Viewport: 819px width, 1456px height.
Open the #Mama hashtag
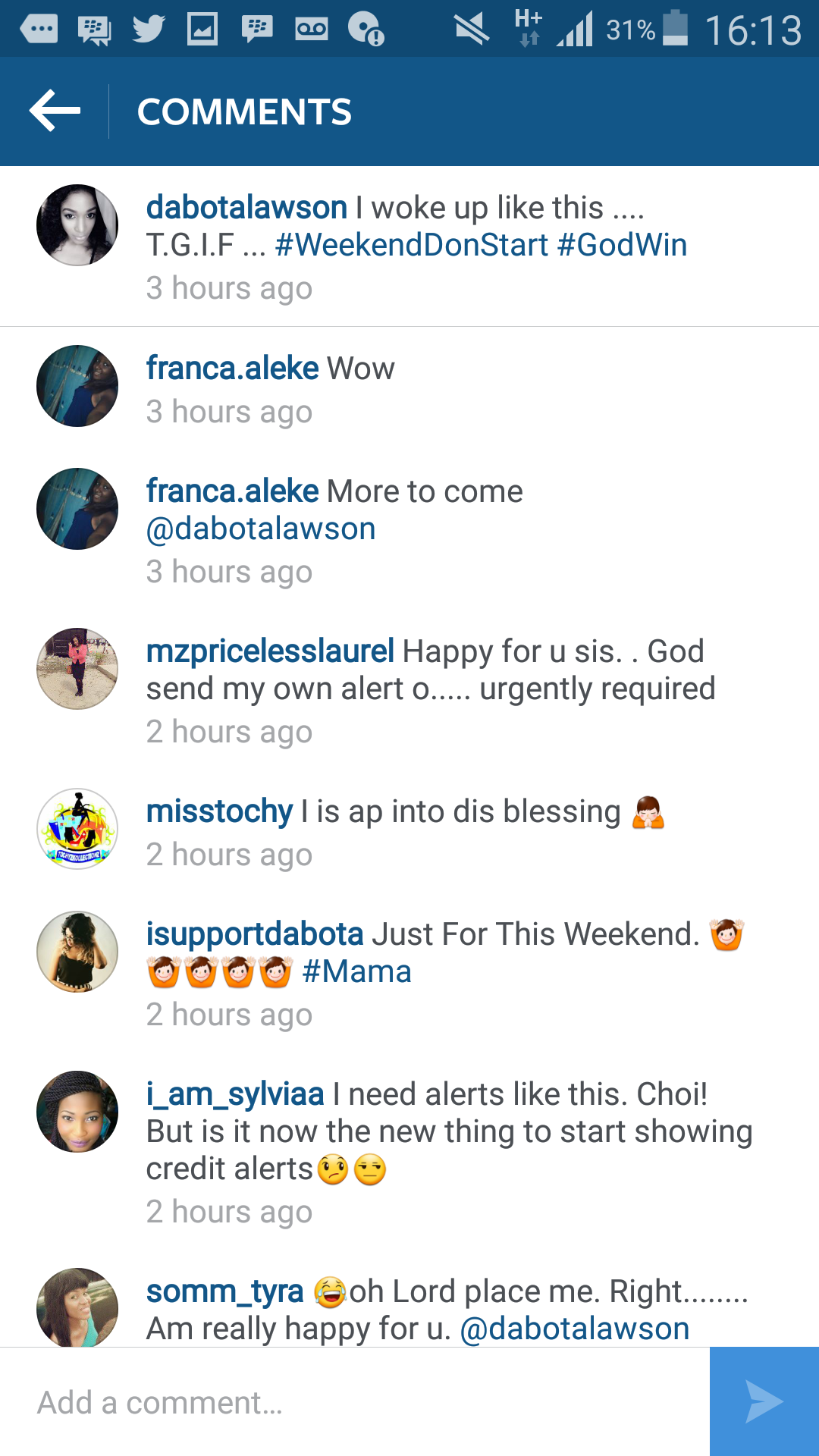point(356,971)
